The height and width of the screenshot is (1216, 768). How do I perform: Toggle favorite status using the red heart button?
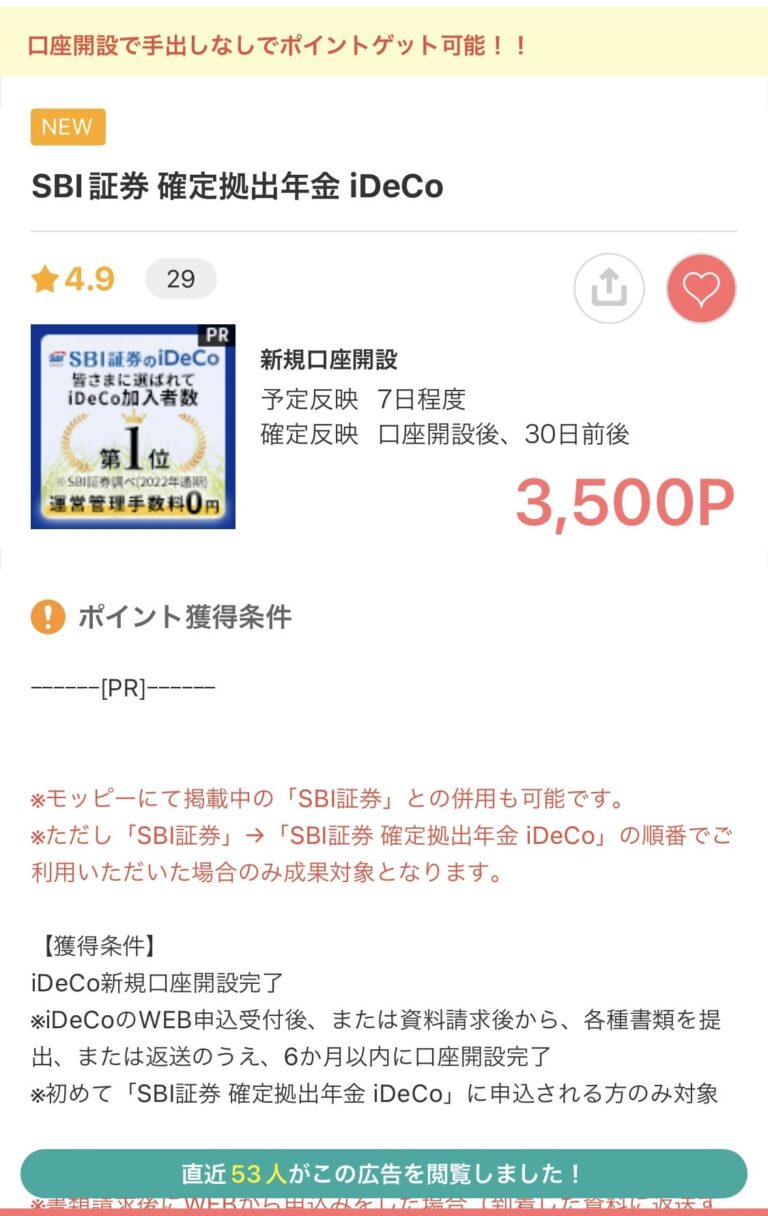coord(702,287)
